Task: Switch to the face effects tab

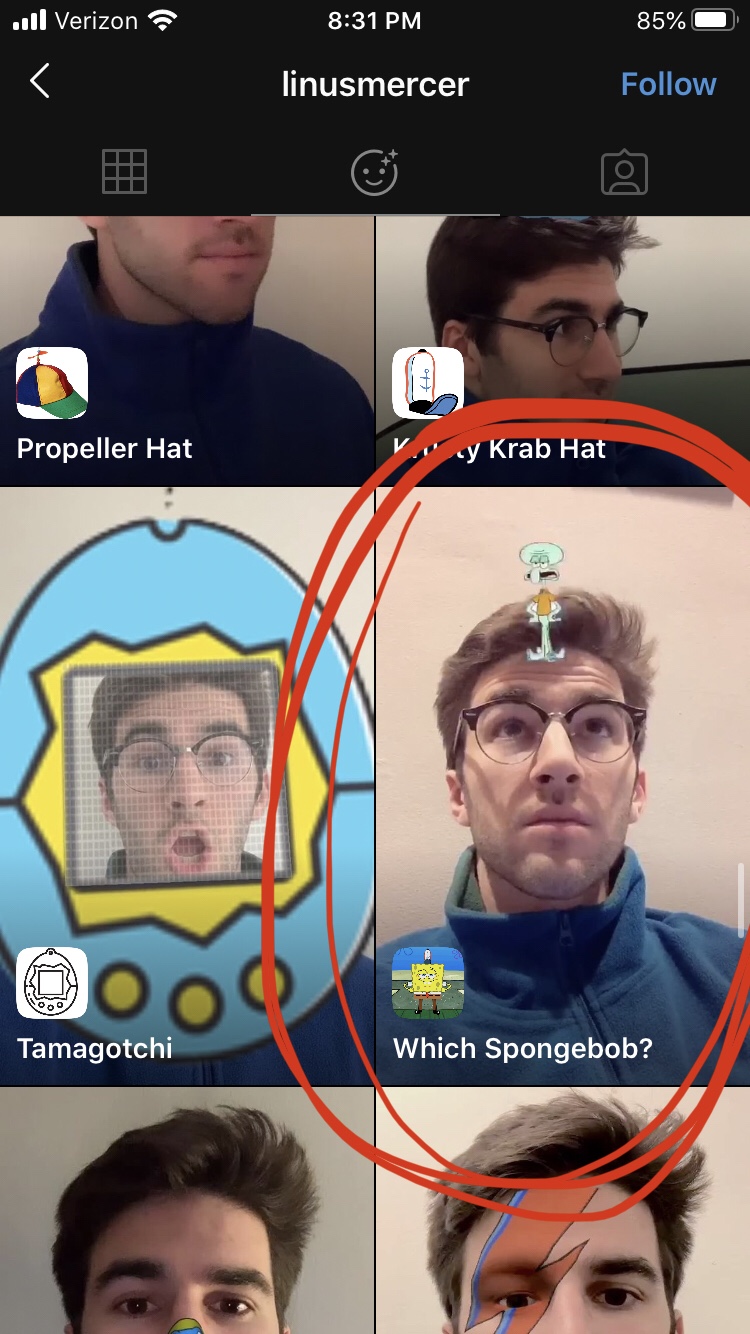Action: pyautogui.click(x=375, y=172)
